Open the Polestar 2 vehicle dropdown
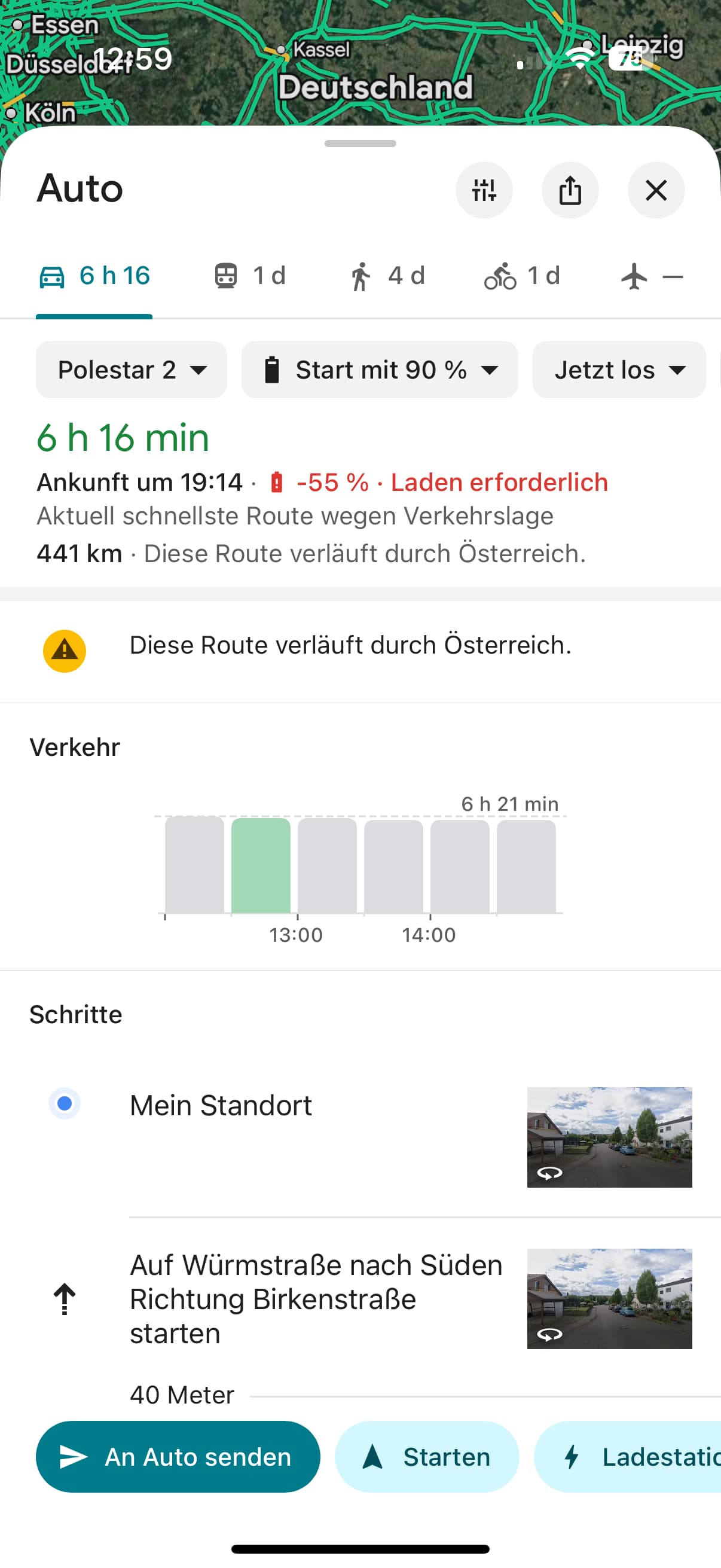The image size is (721, 1568). click(132, 370)
